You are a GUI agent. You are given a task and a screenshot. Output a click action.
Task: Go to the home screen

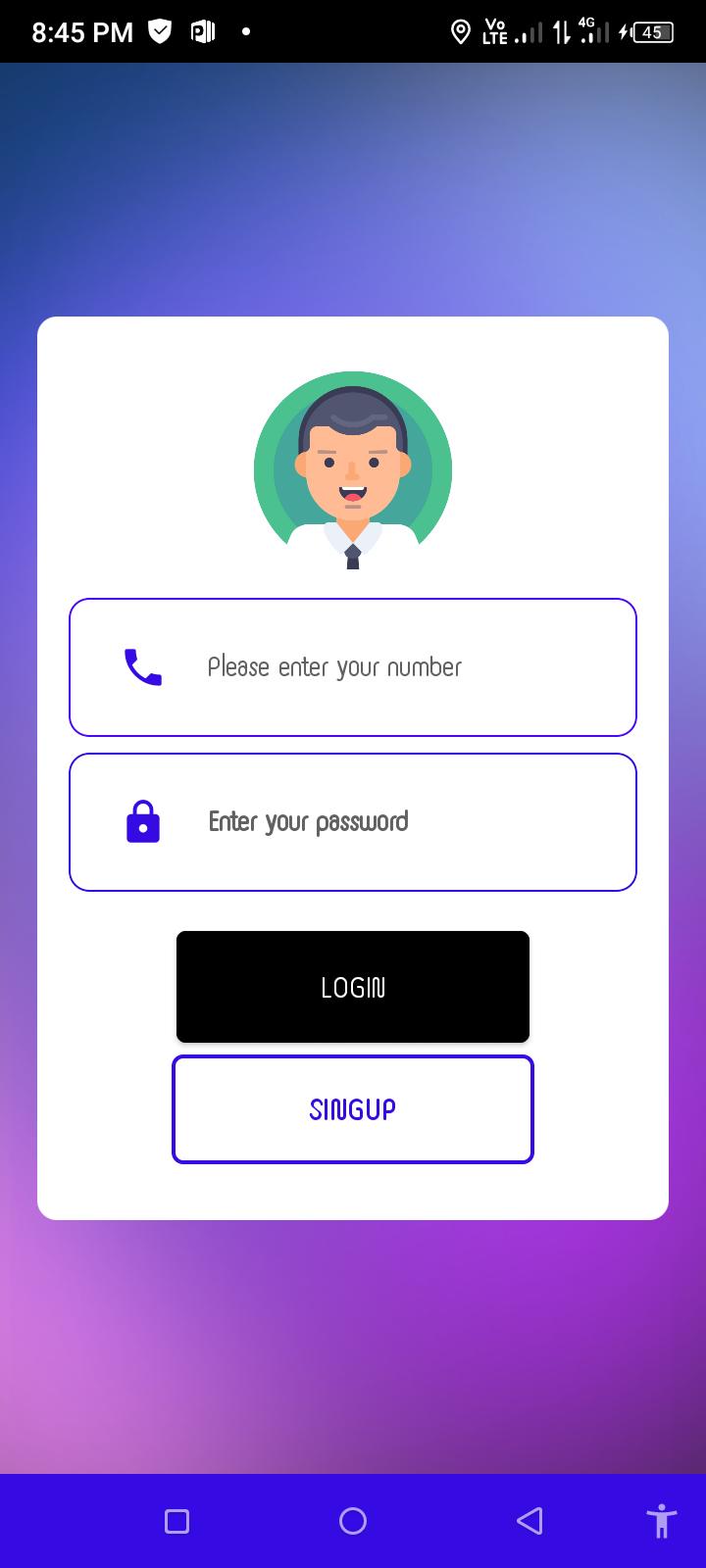[353, 1521]
